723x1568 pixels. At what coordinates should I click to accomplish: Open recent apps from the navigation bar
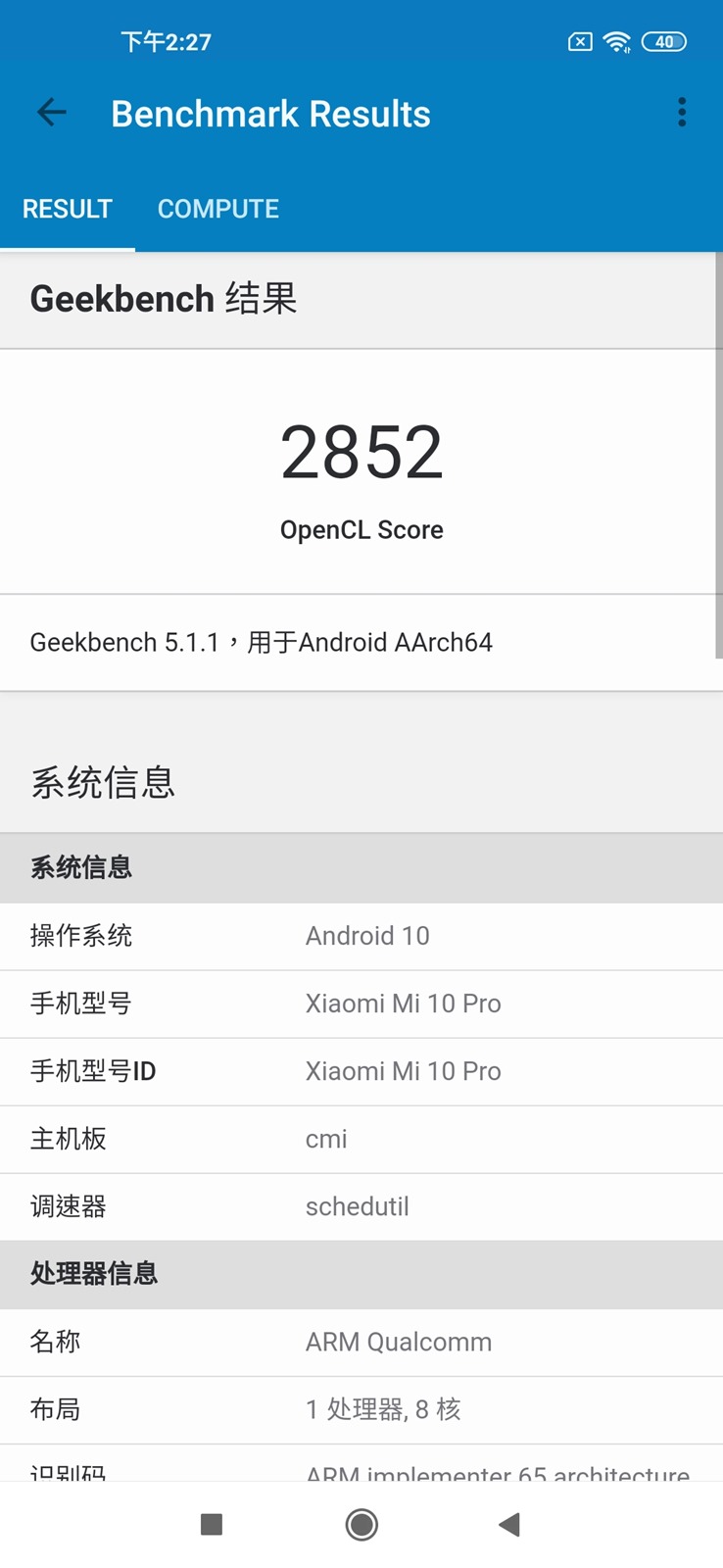tap(212, 1524)
